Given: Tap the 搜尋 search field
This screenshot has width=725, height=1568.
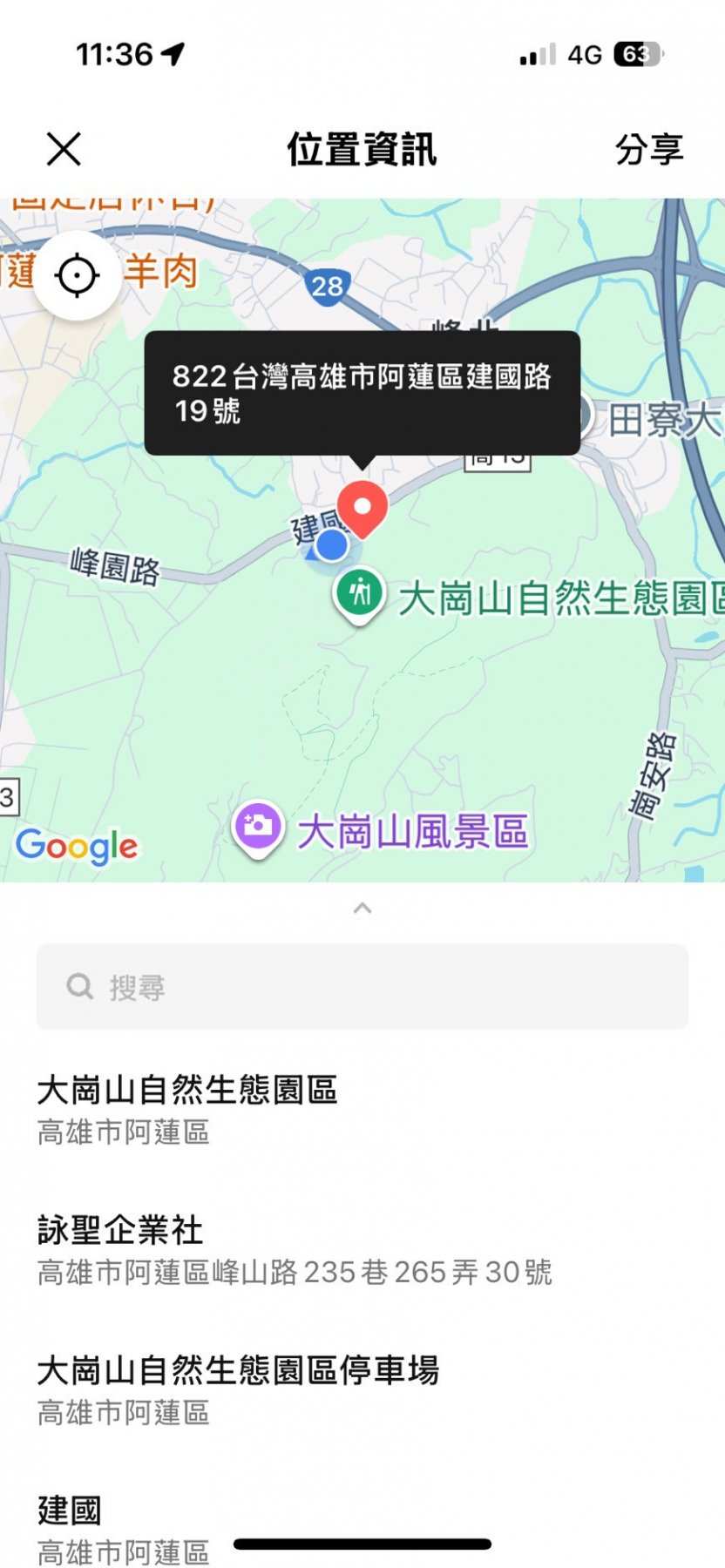Looking at the screenshot, I should [x=362, y=987].
